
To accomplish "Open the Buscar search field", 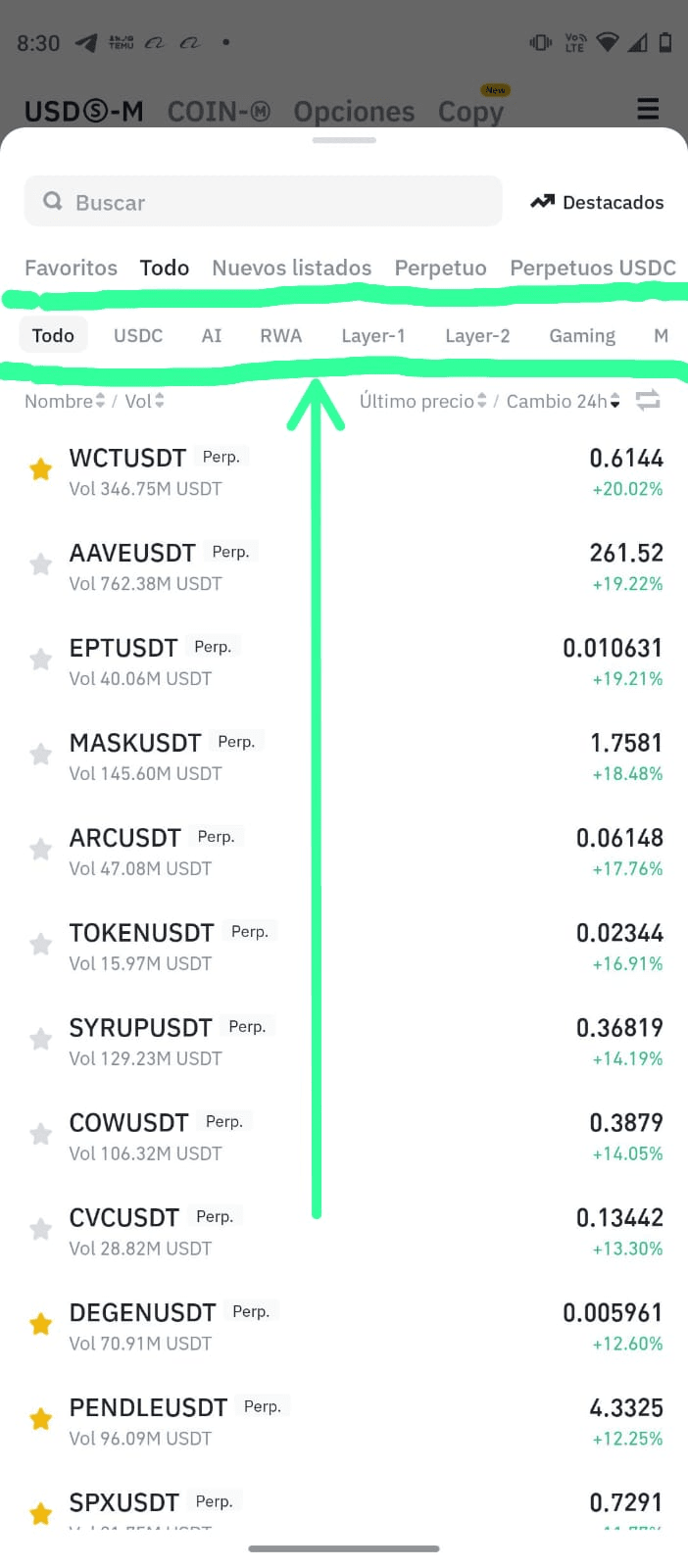I will click(x=263, y=202).
